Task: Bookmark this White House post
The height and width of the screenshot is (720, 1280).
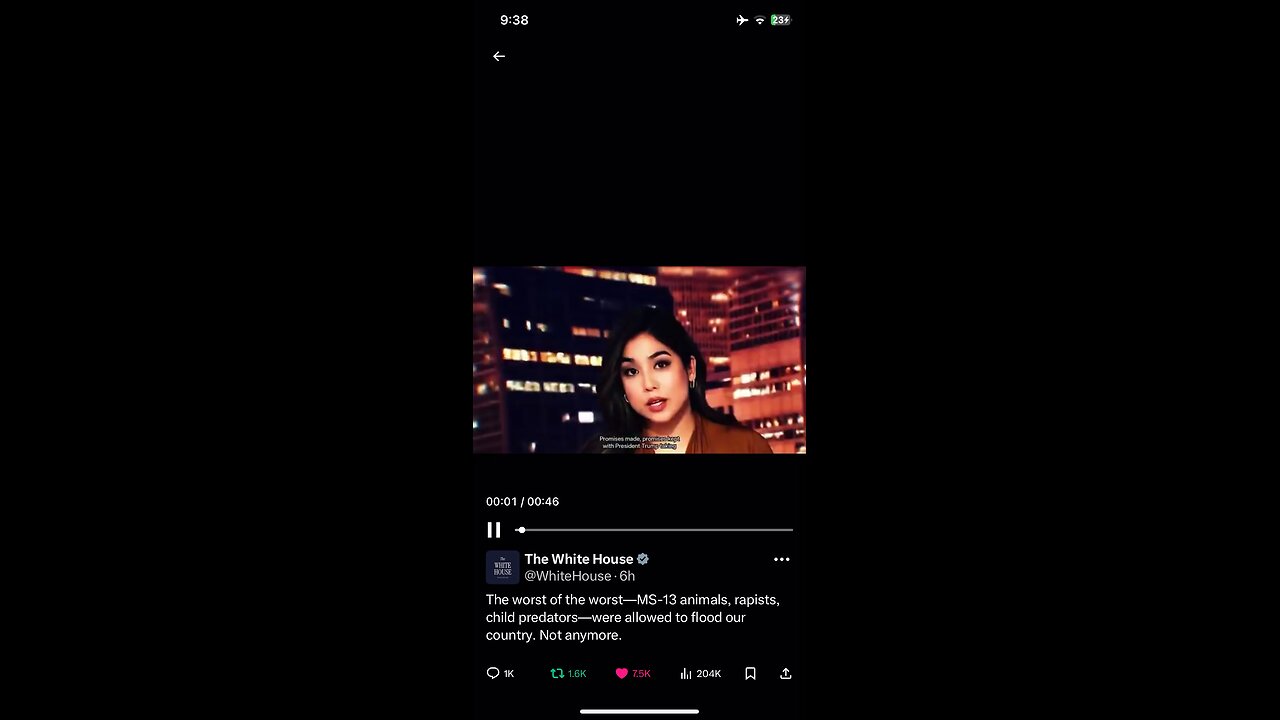Action: tap(750, 674)
